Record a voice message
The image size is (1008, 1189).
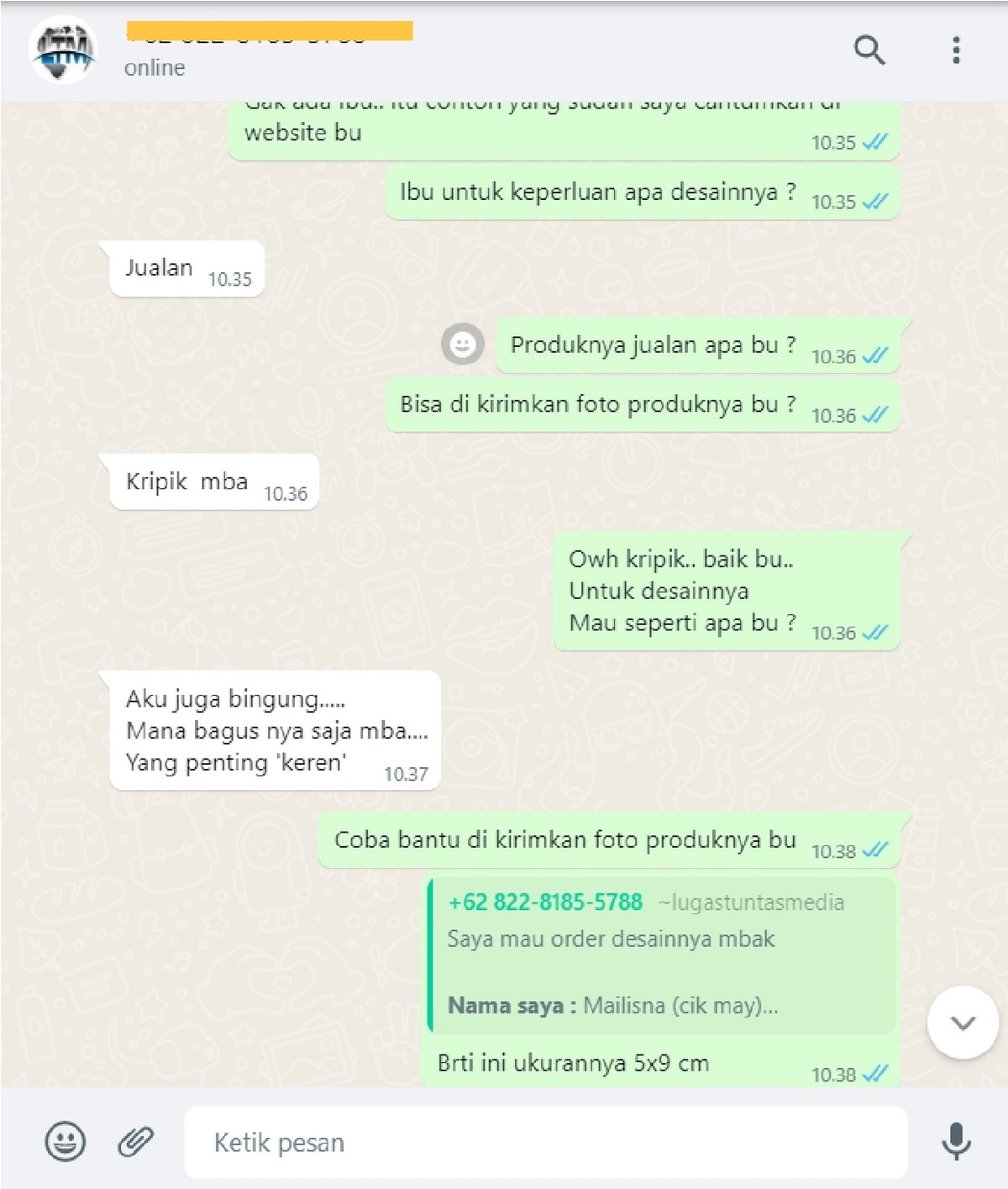click(x=956, y=1142)
